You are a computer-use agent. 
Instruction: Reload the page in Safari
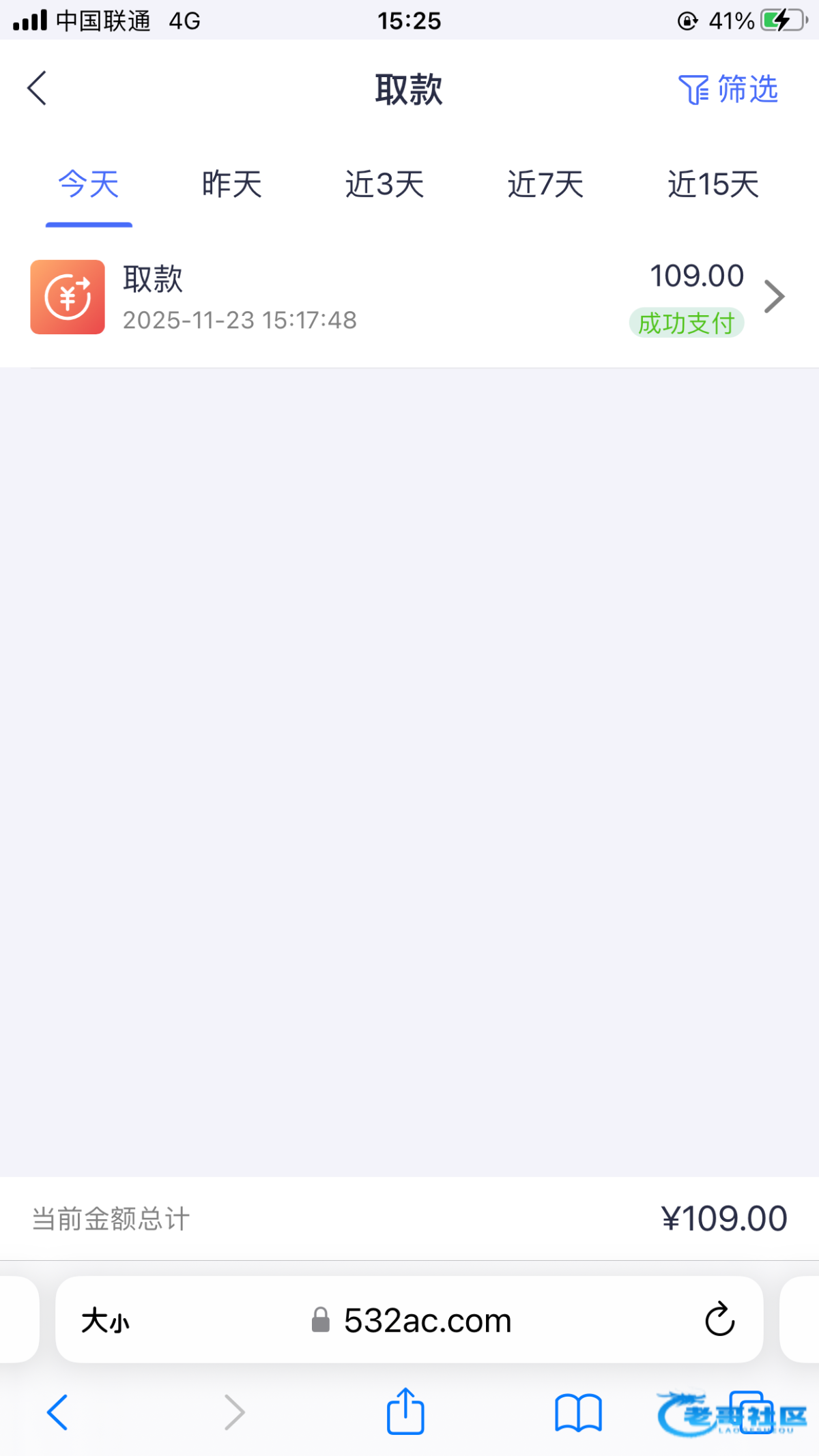pos(719,1320)
